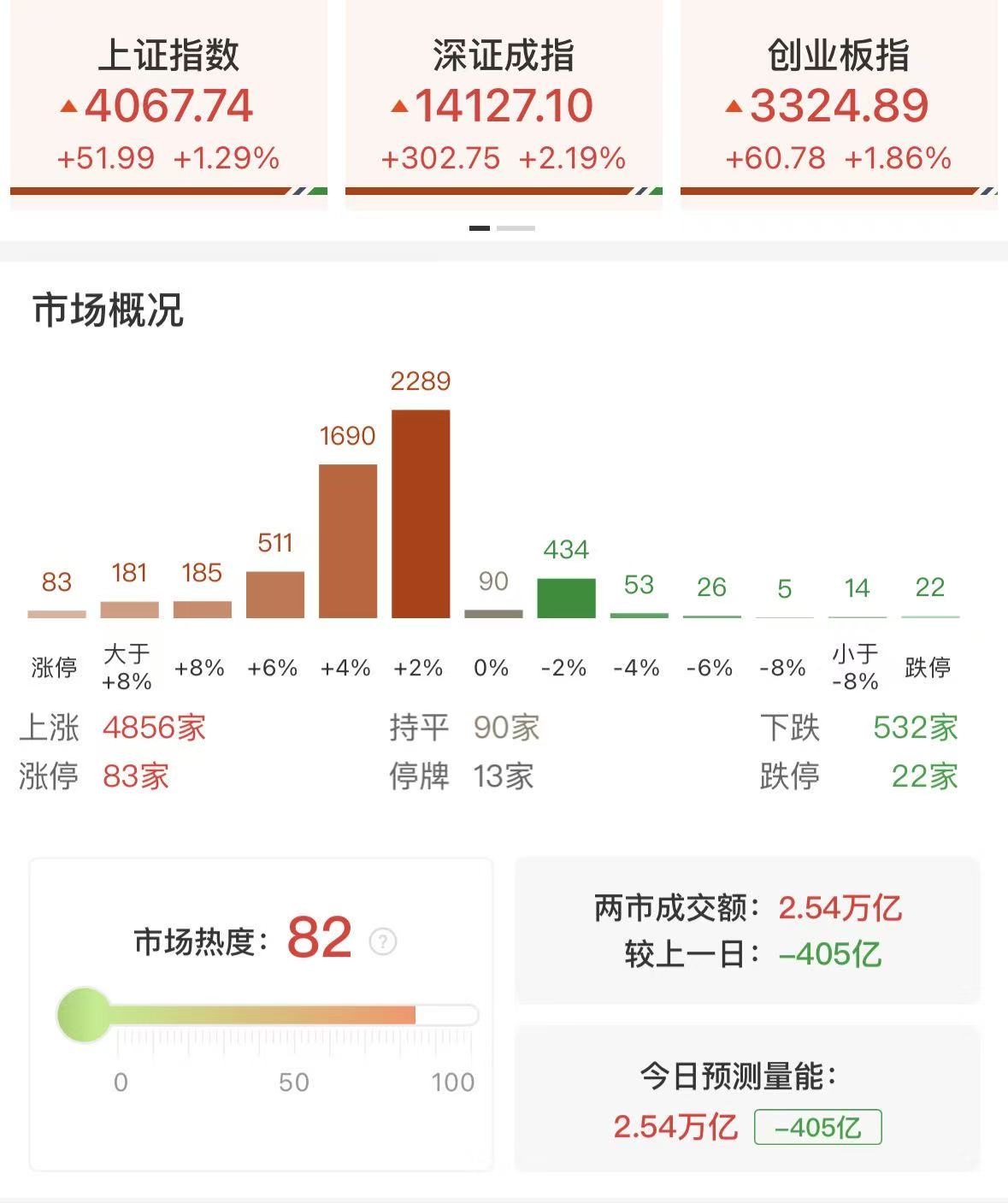
Task: Click the up-arrow triangle beside 14127.10
Action: click(402, 107)
